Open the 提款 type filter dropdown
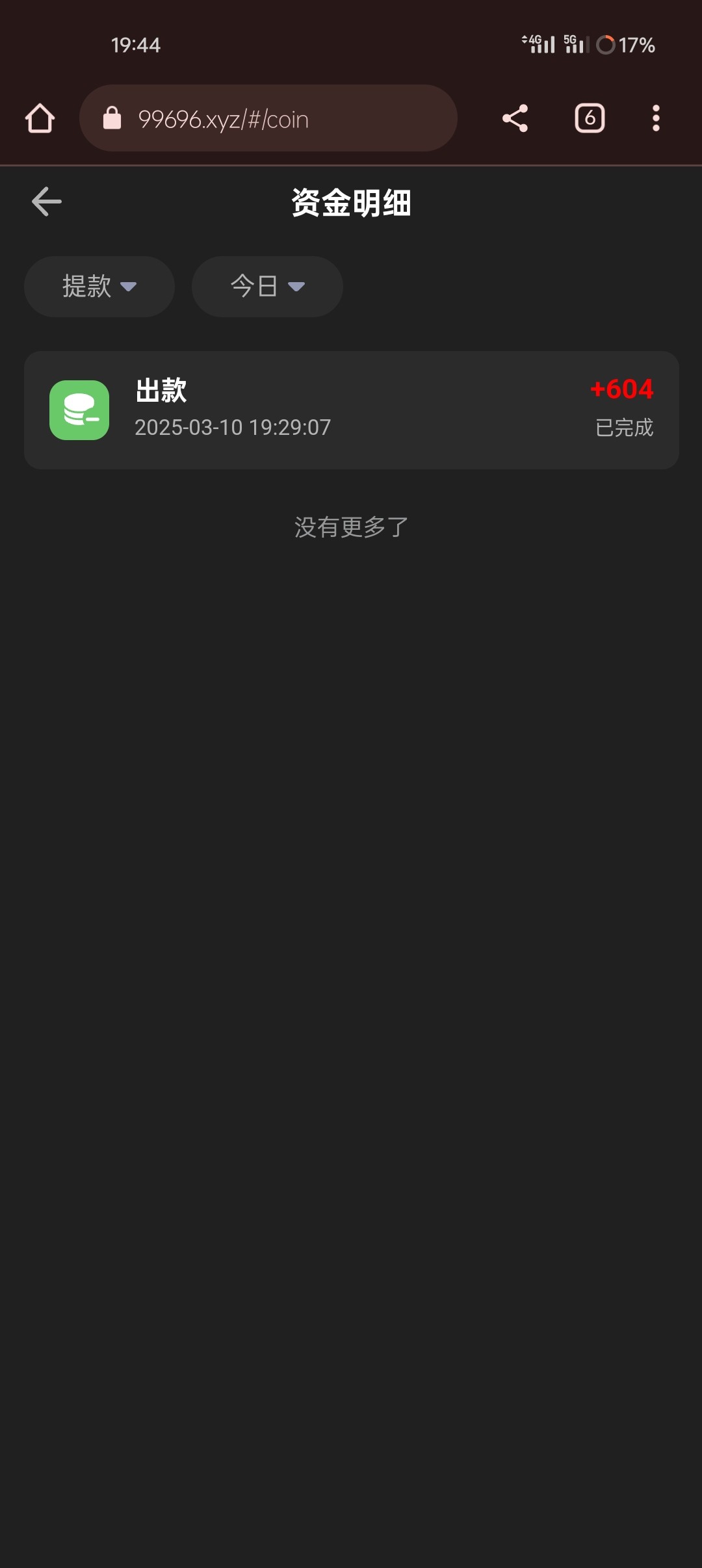Image resolution: width=702 pixels, height=1568 pixels. [x=99, y=287]
